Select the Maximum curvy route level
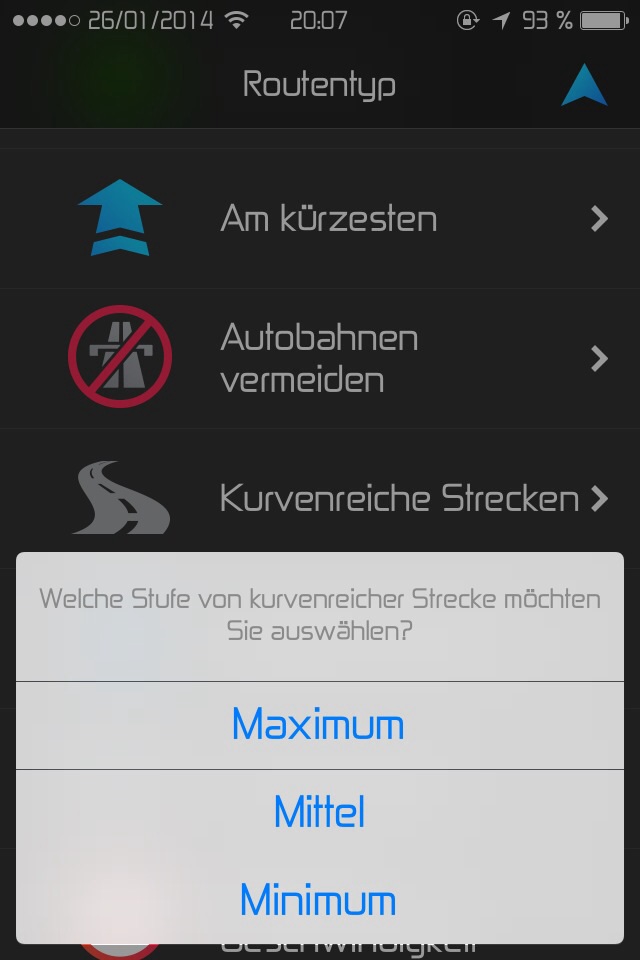The image size is (640, 960). coord(318,725)
